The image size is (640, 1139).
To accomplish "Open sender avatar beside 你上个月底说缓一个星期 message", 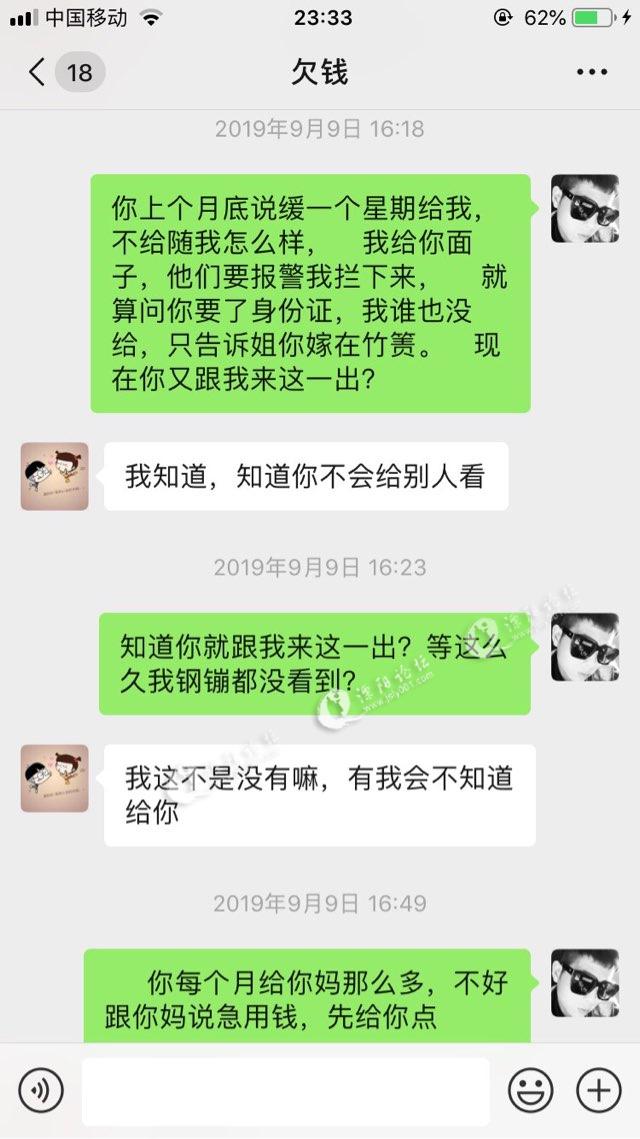I will coord(585,209).
